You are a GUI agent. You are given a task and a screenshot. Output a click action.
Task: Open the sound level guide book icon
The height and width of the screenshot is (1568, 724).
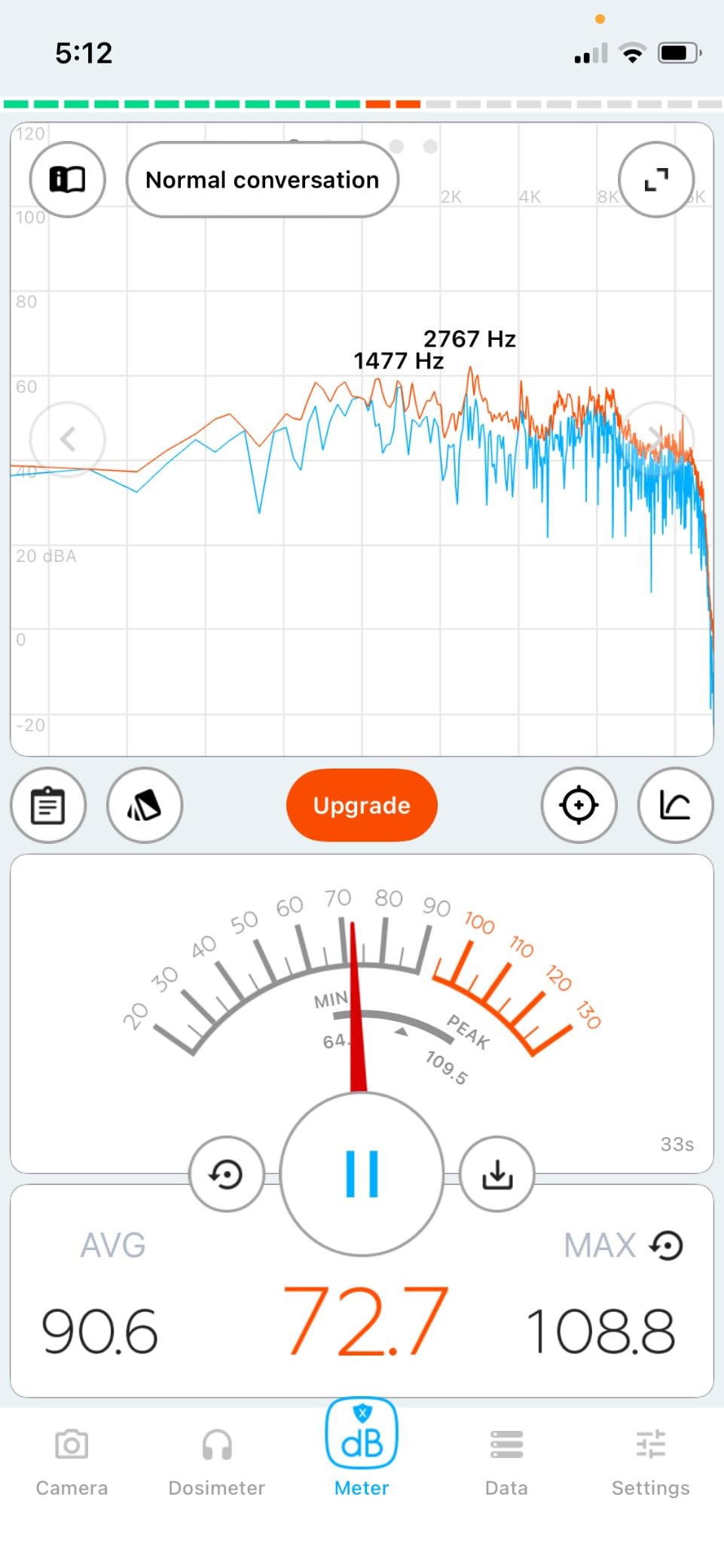coord(67,179)
